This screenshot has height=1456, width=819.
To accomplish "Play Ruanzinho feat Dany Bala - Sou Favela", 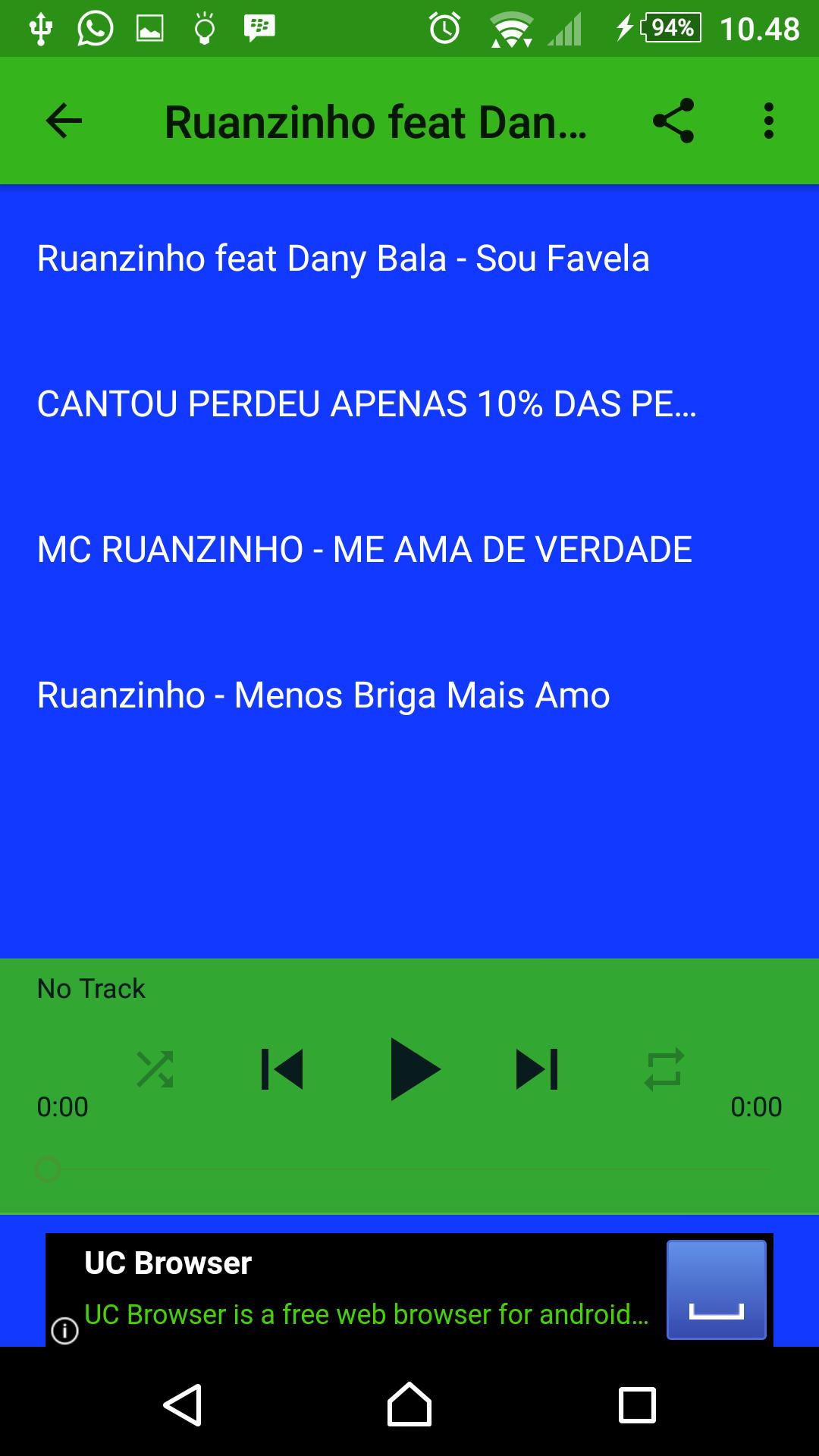I will point(344,259).
